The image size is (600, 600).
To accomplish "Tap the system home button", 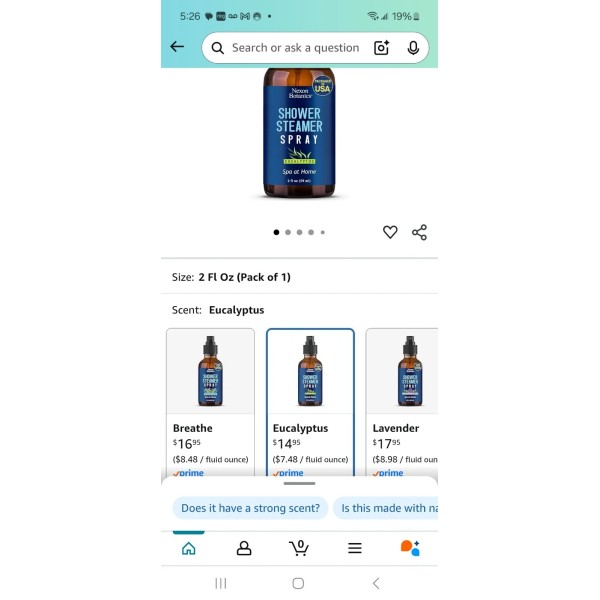I will point(298,583).
